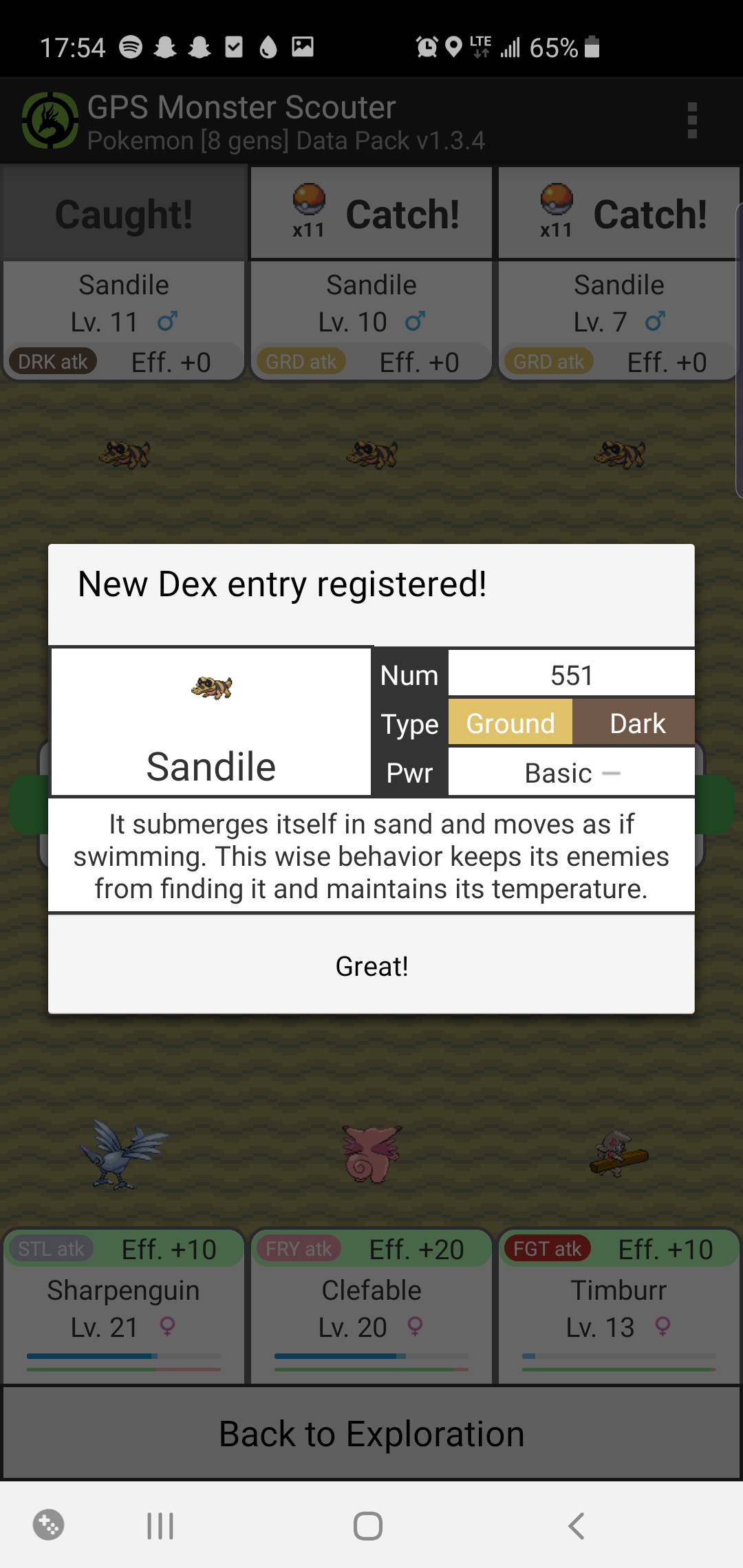Go back using system navigation
This screenshot has width=743, height=1568.
[x=577, y=1526]
